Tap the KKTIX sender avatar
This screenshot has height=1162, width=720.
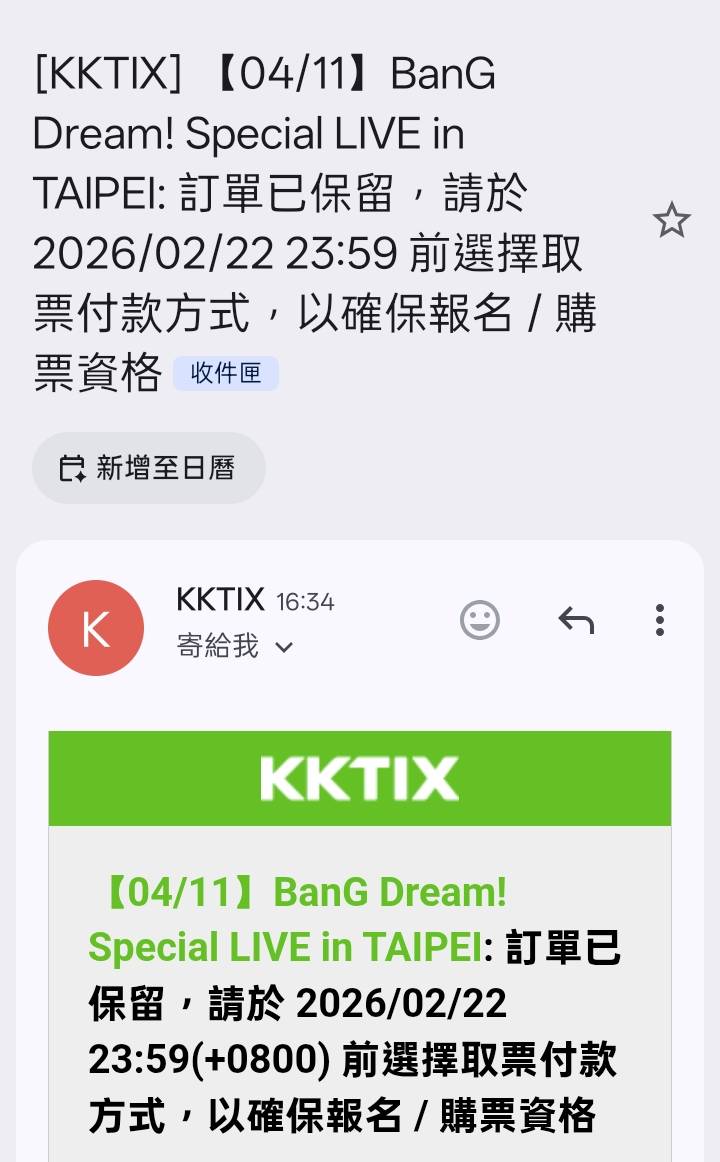coord(96,627)
